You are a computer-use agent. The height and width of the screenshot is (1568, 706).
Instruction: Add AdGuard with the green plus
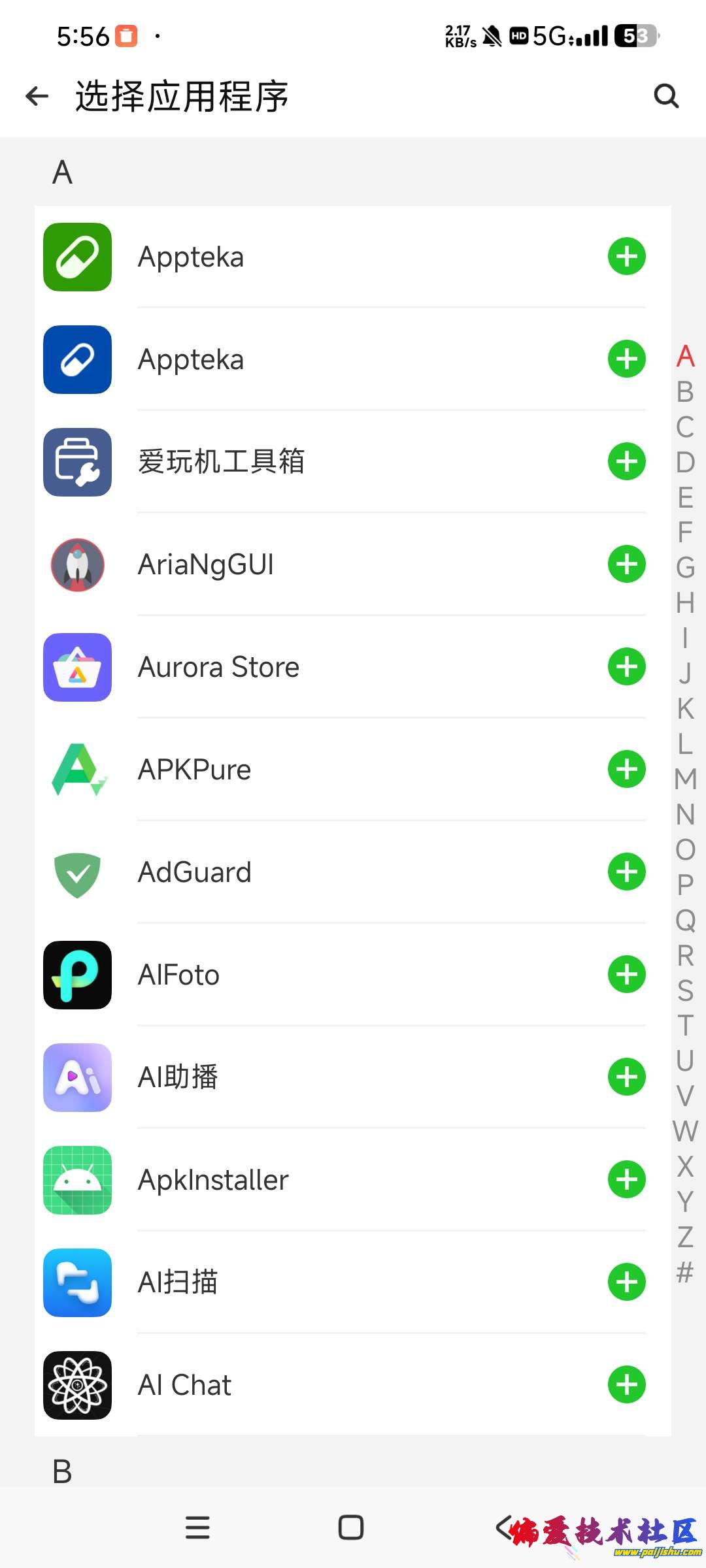(626, 872)
